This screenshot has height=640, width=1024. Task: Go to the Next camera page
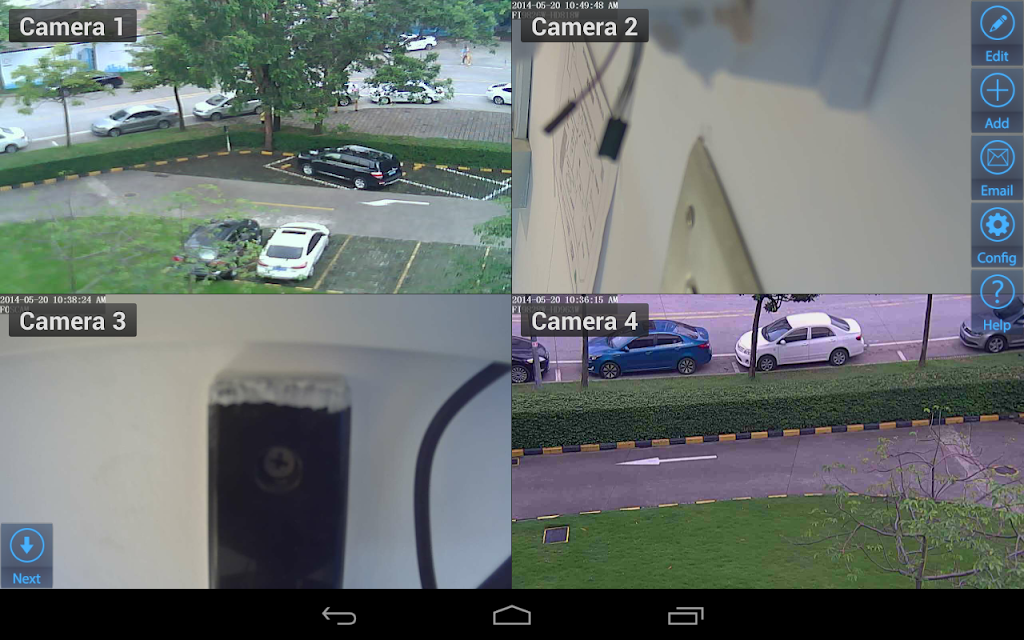(x=27, y=555)
